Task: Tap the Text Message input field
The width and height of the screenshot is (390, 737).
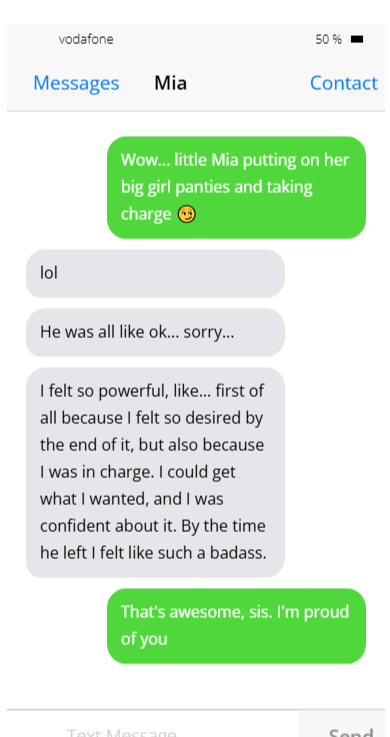Action: [153, 724]
